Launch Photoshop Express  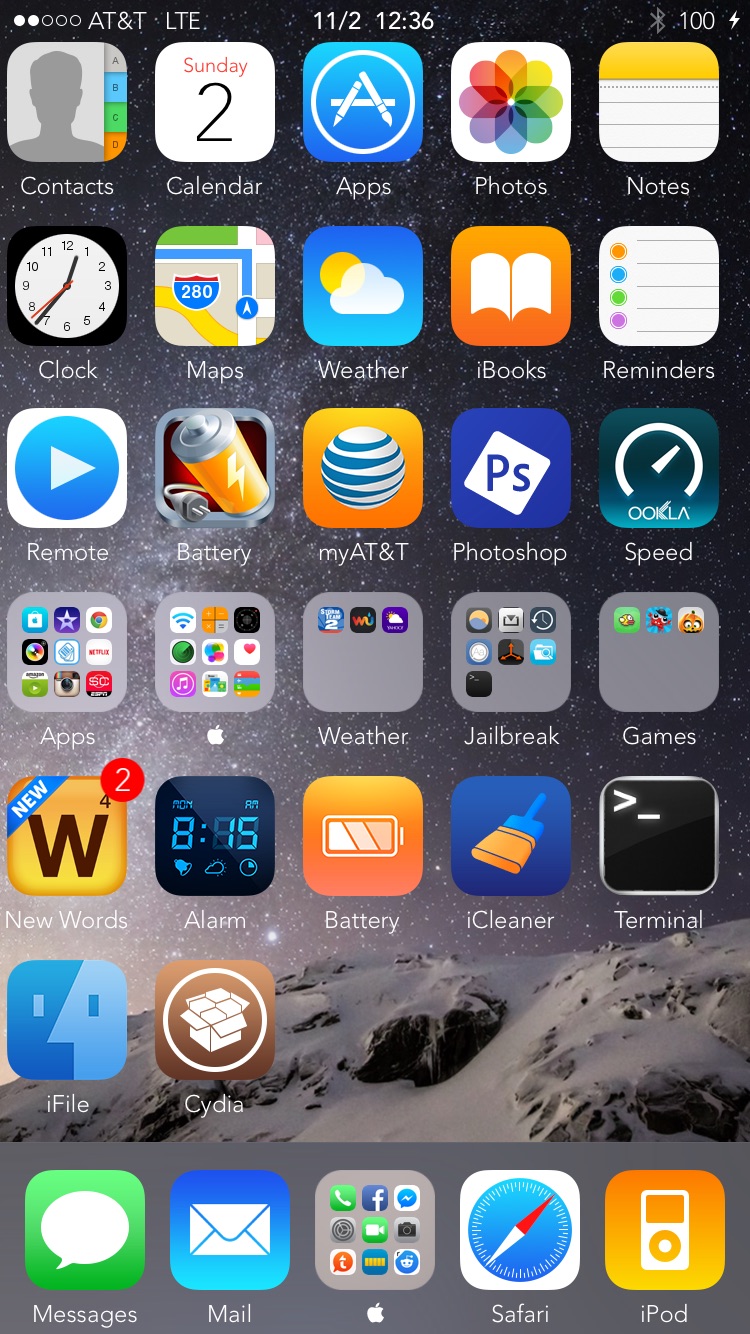point(511,468)
